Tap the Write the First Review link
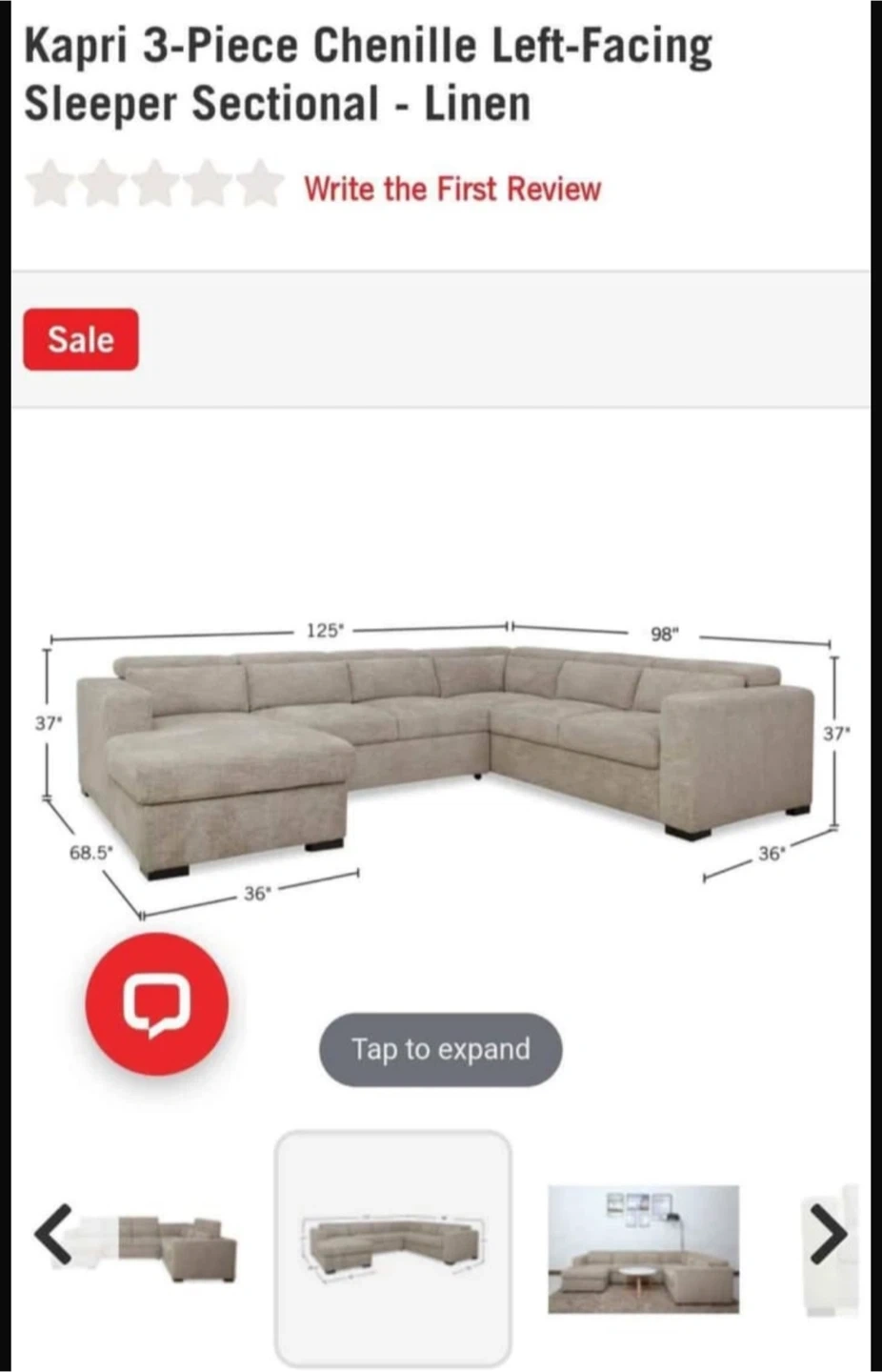The height and width of the screenshot is (1372, 882). [x=452, y=189]
